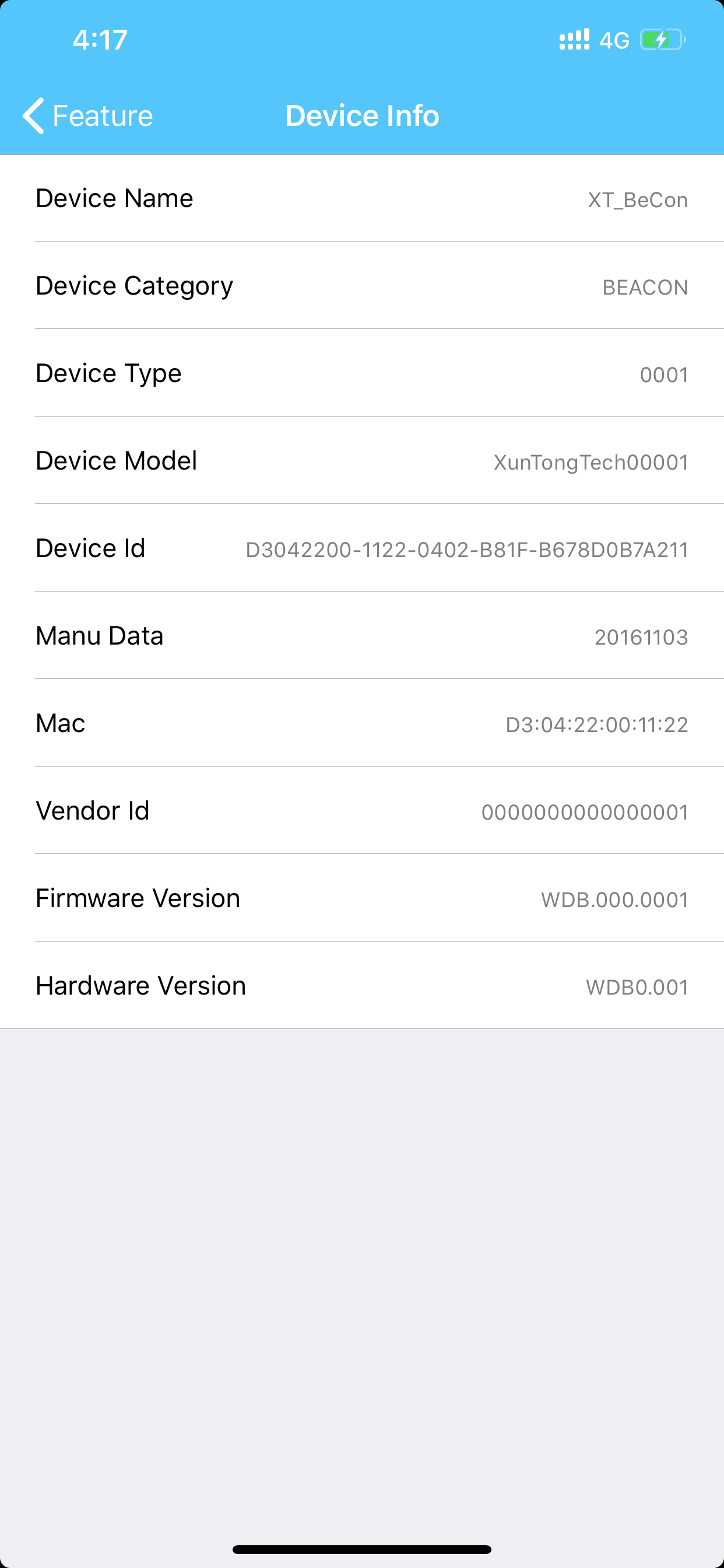Tap the Device Info title

(362, 115)
